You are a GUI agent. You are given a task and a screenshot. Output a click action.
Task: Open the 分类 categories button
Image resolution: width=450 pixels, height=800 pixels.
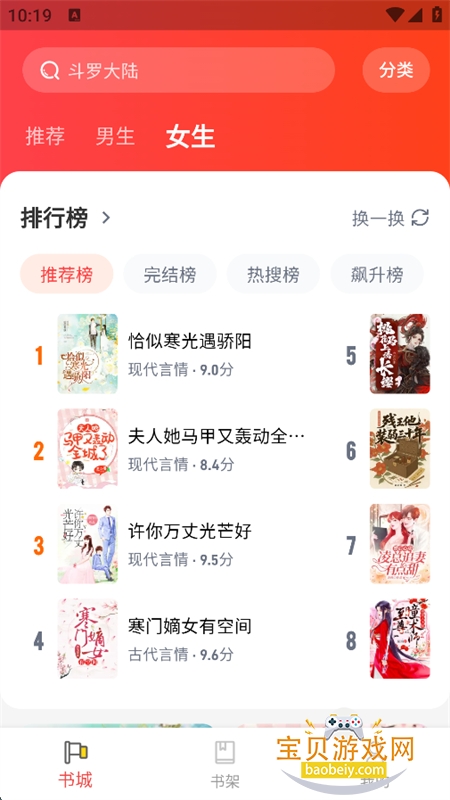(x=396, y=70)
